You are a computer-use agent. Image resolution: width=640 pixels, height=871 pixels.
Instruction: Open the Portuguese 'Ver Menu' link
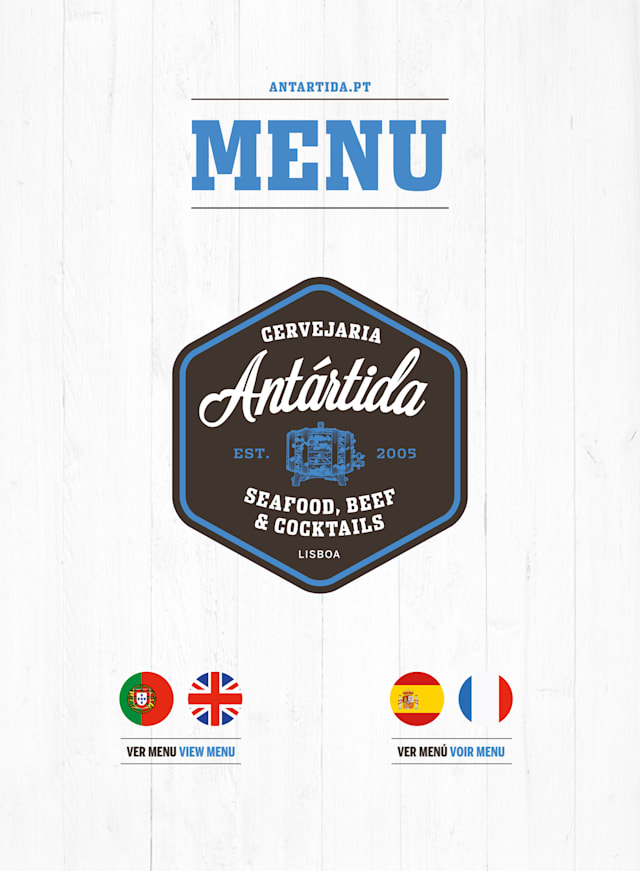tap(151, 752)
